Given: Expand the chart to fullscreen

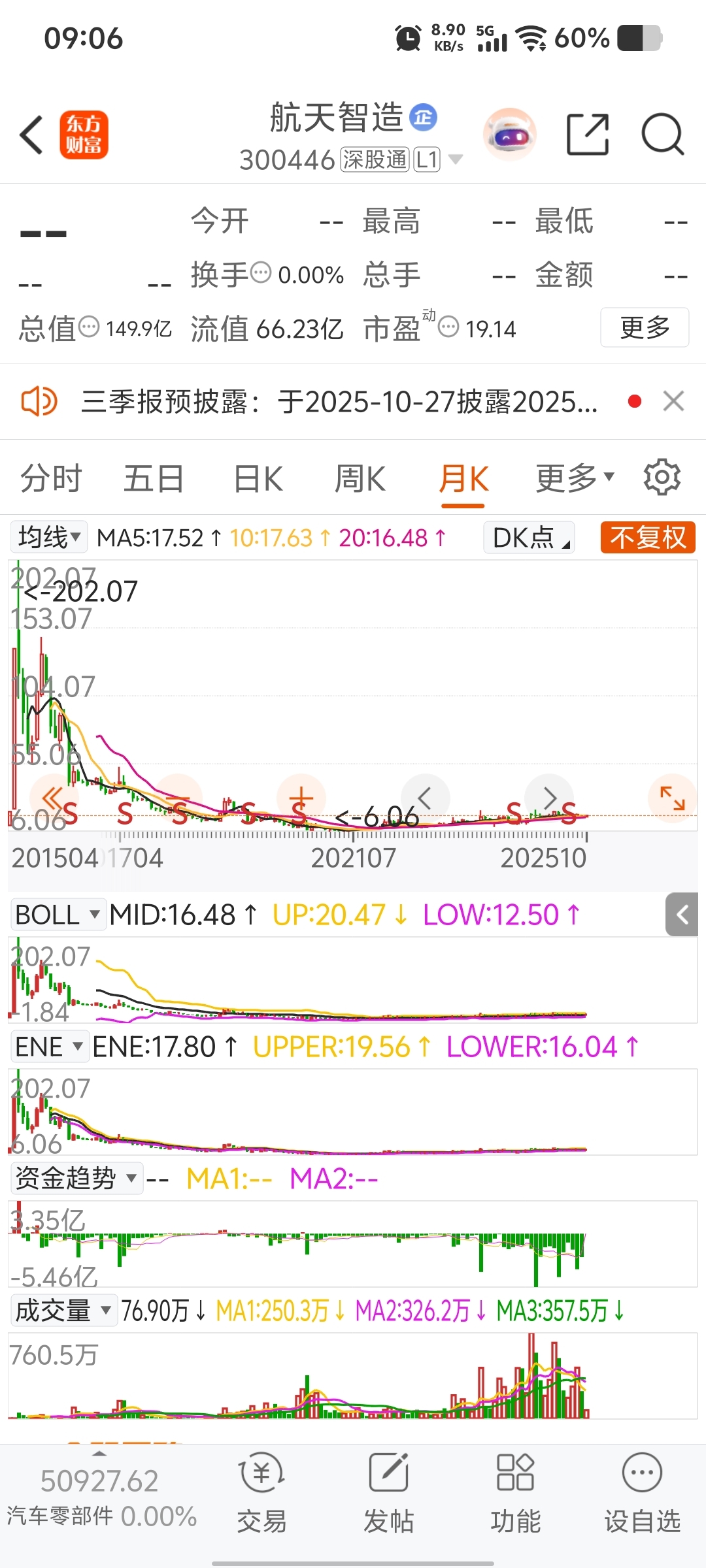Looking at the screenshot, I should [672, 798].
